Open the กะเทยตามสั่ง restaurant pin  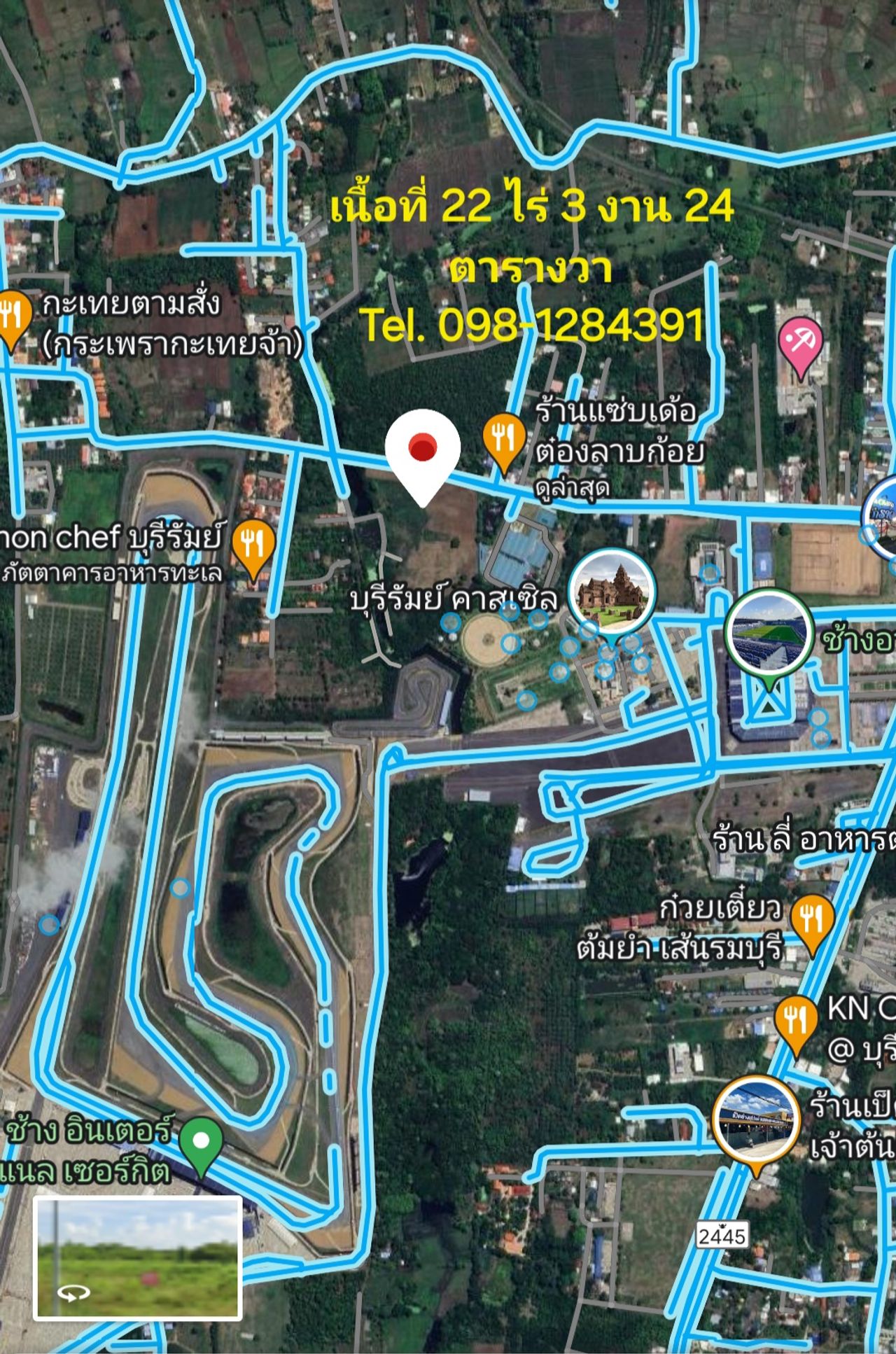coord(11,316)
